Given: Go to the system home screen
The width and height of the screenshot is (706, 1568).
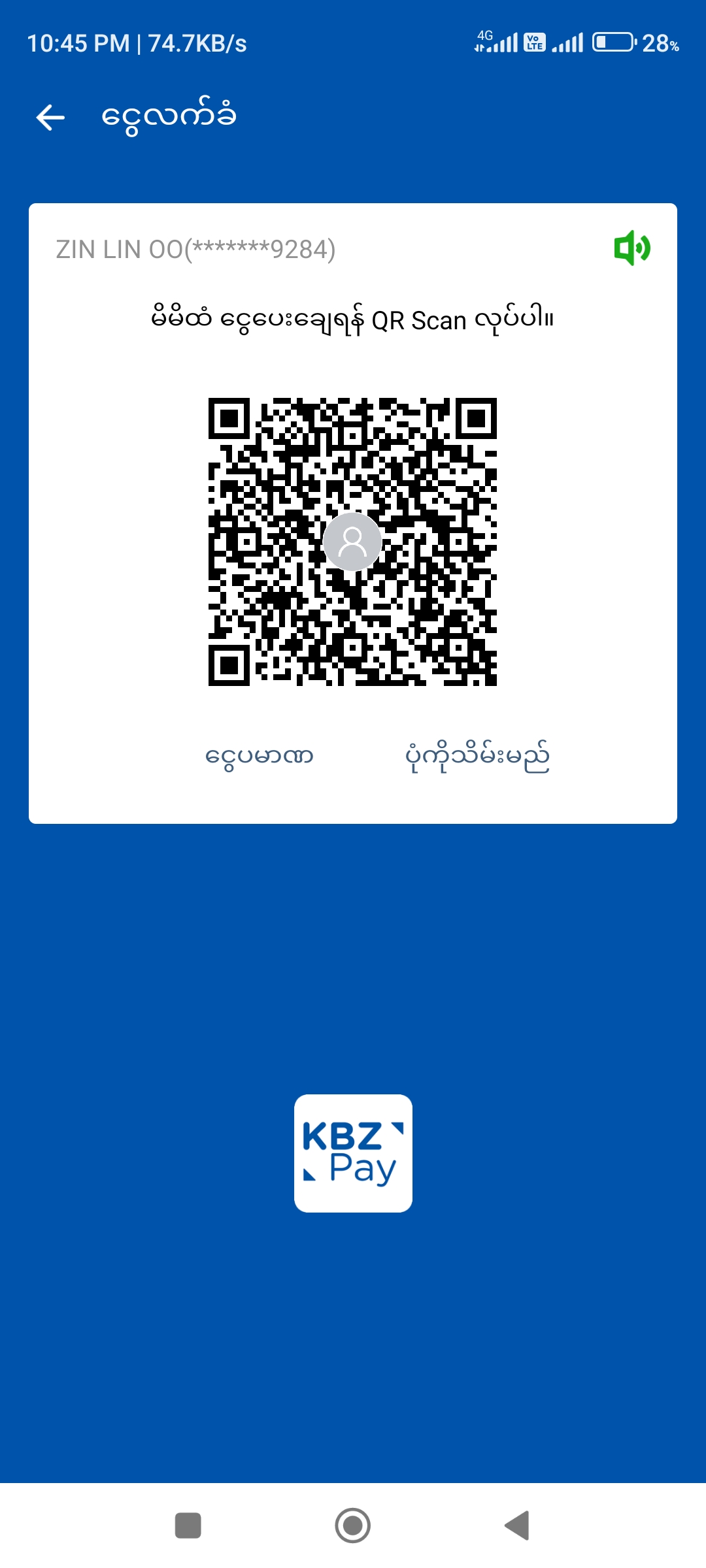Looking at the screenshot, I should pos(352,1526).
